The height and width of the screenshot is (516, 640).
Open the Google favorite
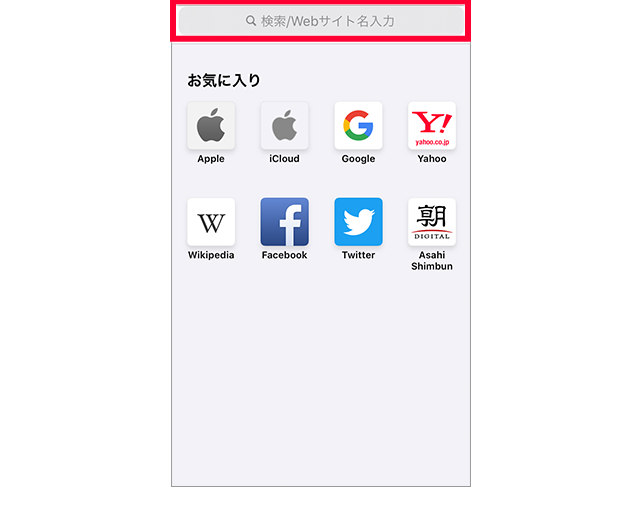click(x=358, y=126)
